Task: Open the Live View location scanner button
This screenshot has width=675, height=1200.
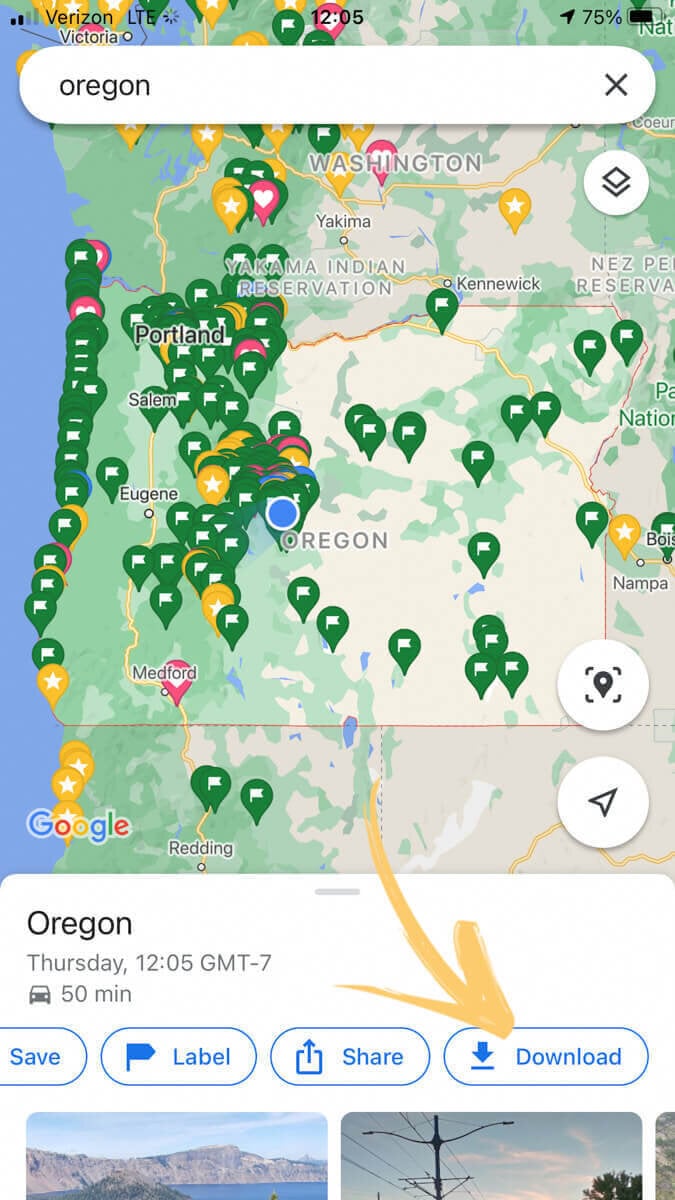Action: pyautogui.click(x=602, y=686)
